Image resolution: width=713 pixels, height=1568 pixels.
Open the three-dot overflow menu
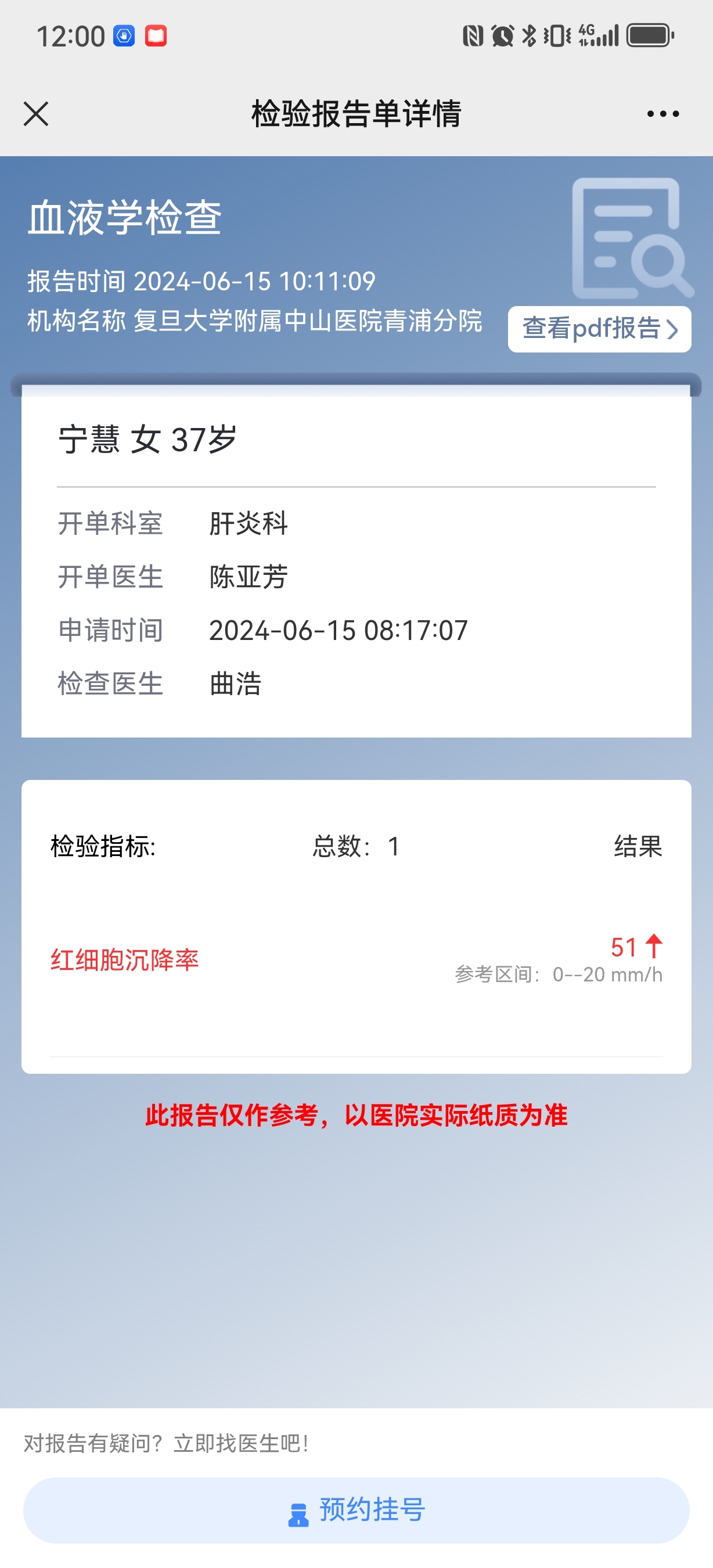point(662,114)
